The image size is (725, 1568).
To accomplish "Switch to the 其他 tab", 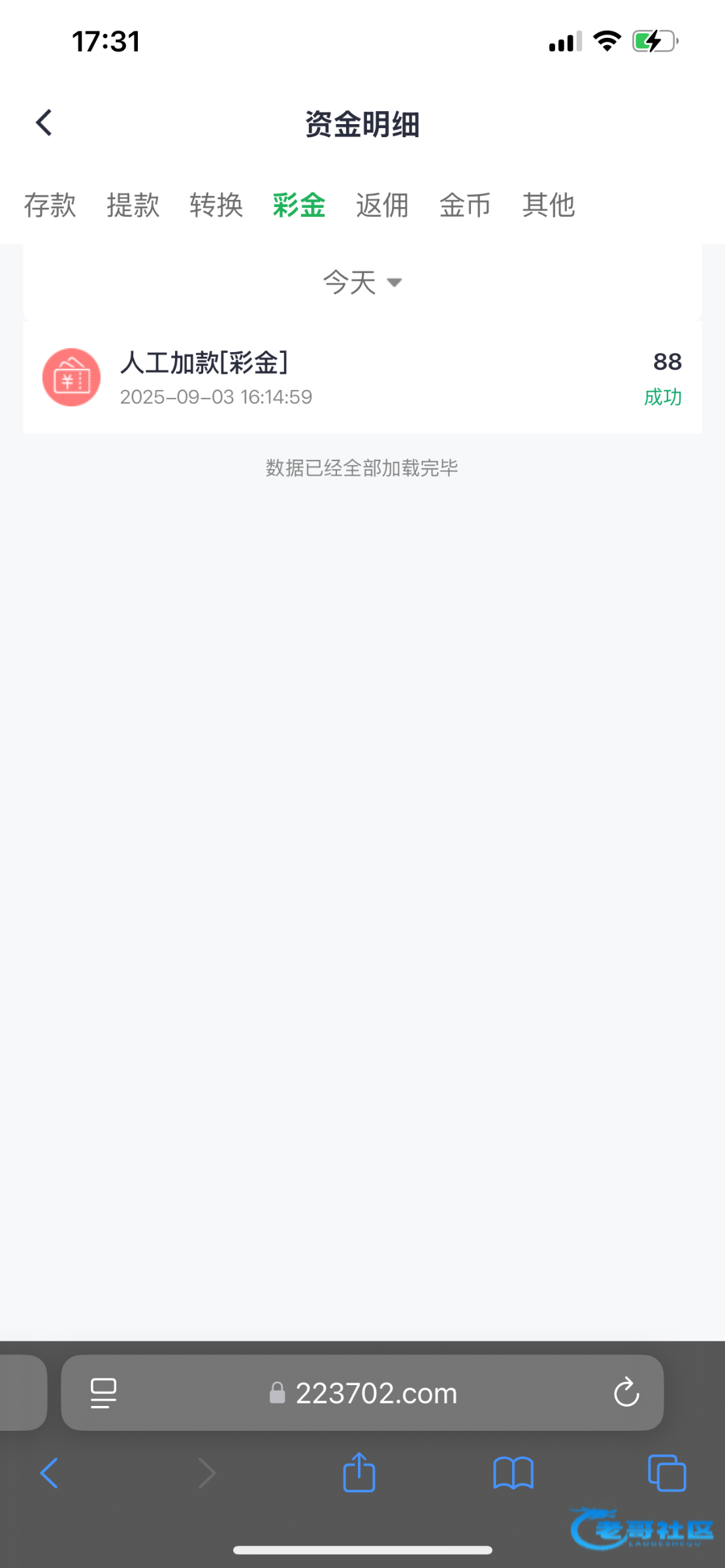I will click(549, 205).
